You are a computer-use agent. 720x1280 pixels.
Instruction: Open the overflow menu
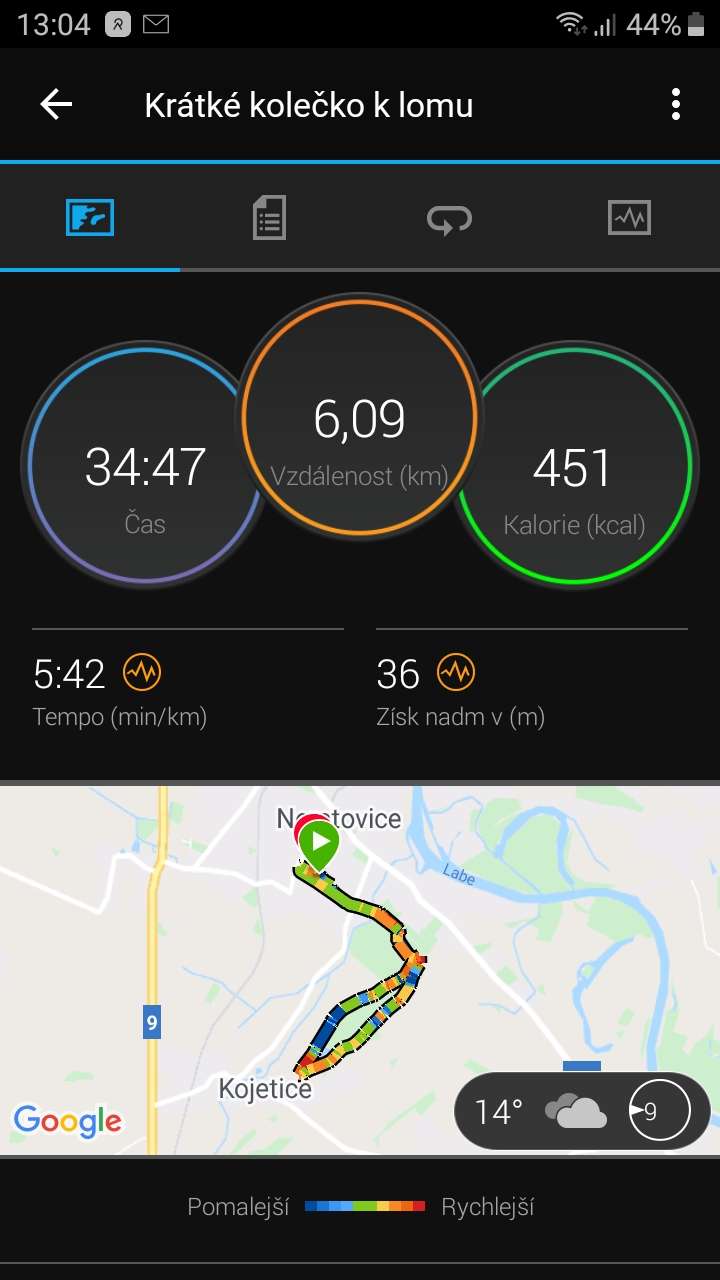tap(676, 105)
